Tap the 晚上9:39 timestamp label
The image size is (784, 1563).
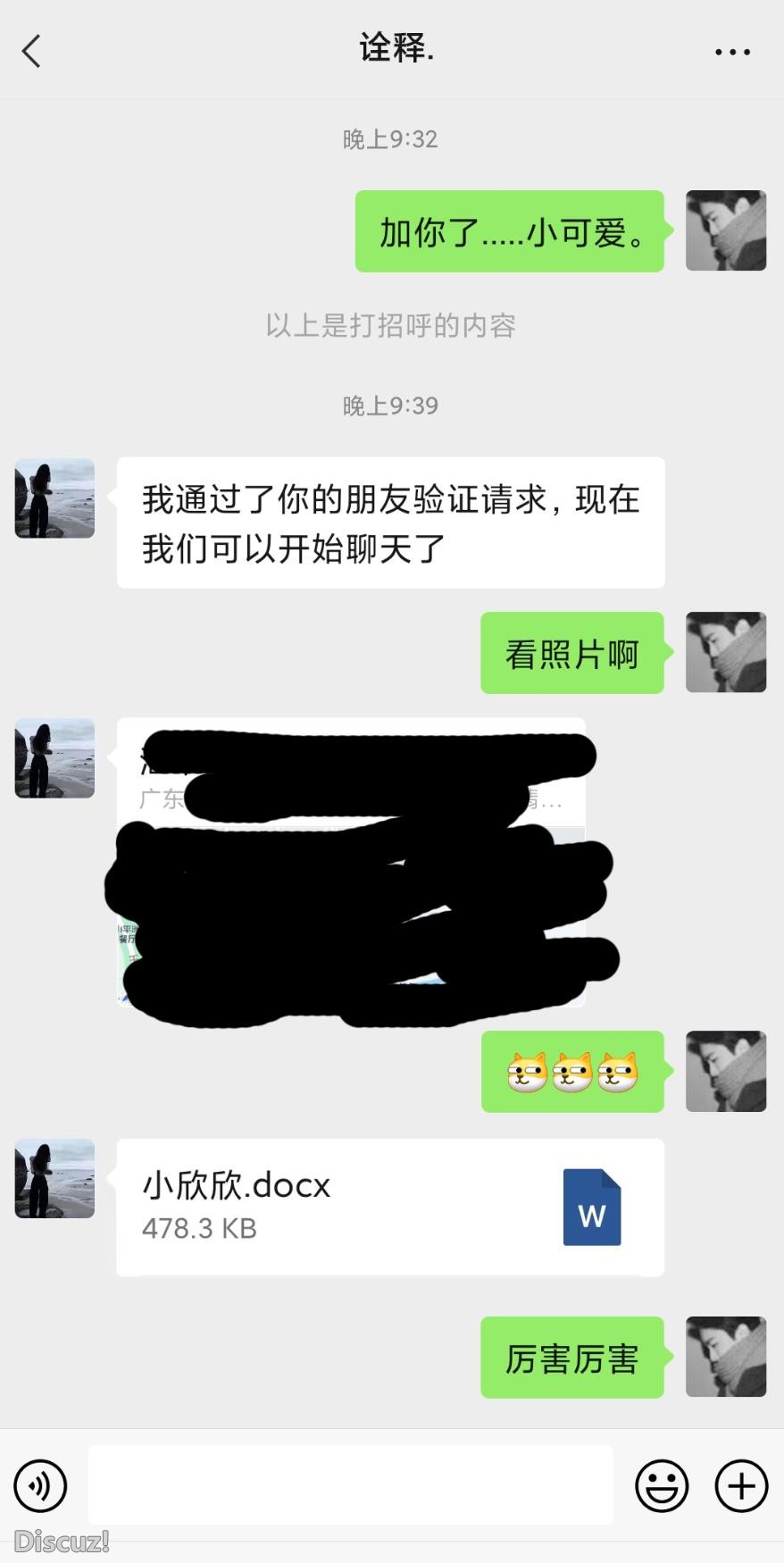[391, 405]
